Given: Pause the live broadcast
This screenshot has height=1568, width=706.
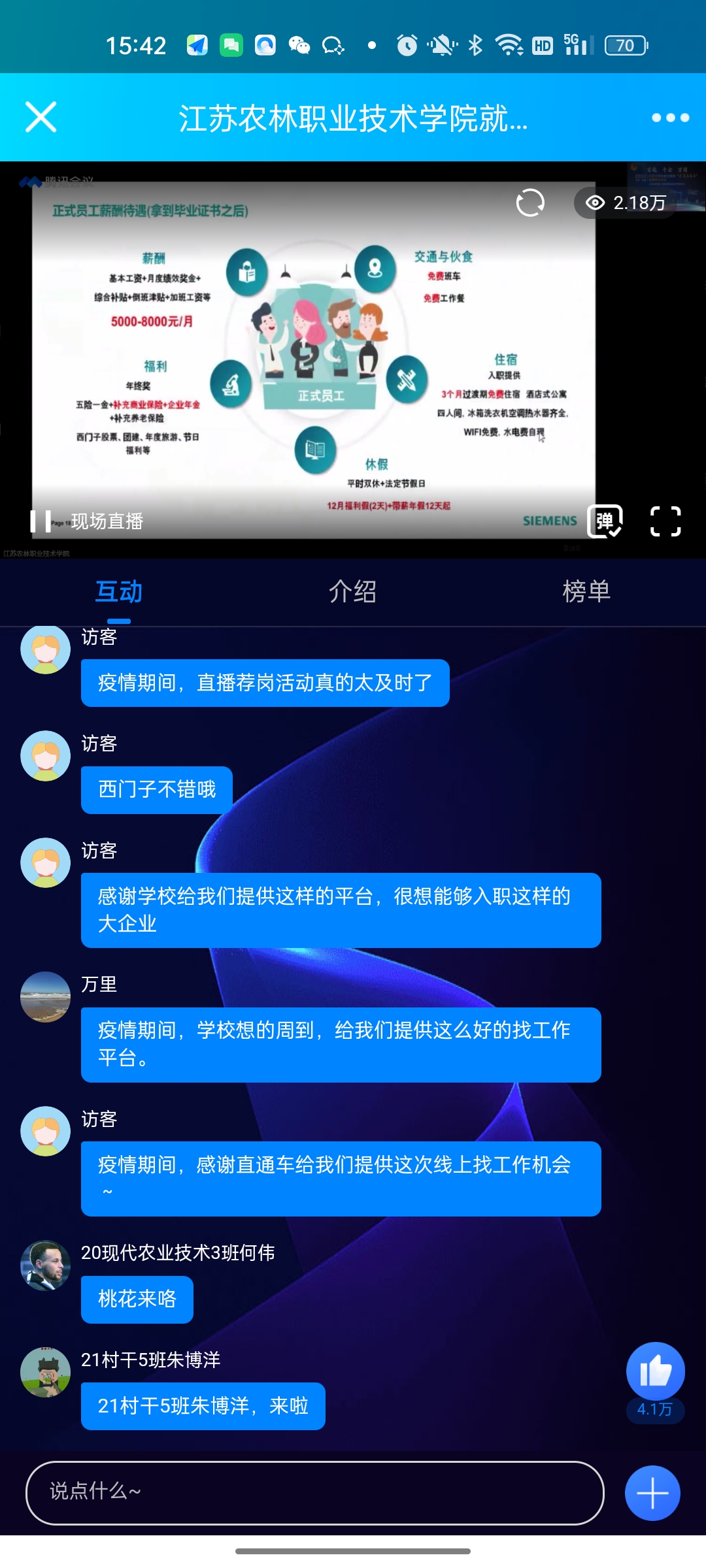Looking at the screenshot, I should pyautogui.click(x=41, y=521).
